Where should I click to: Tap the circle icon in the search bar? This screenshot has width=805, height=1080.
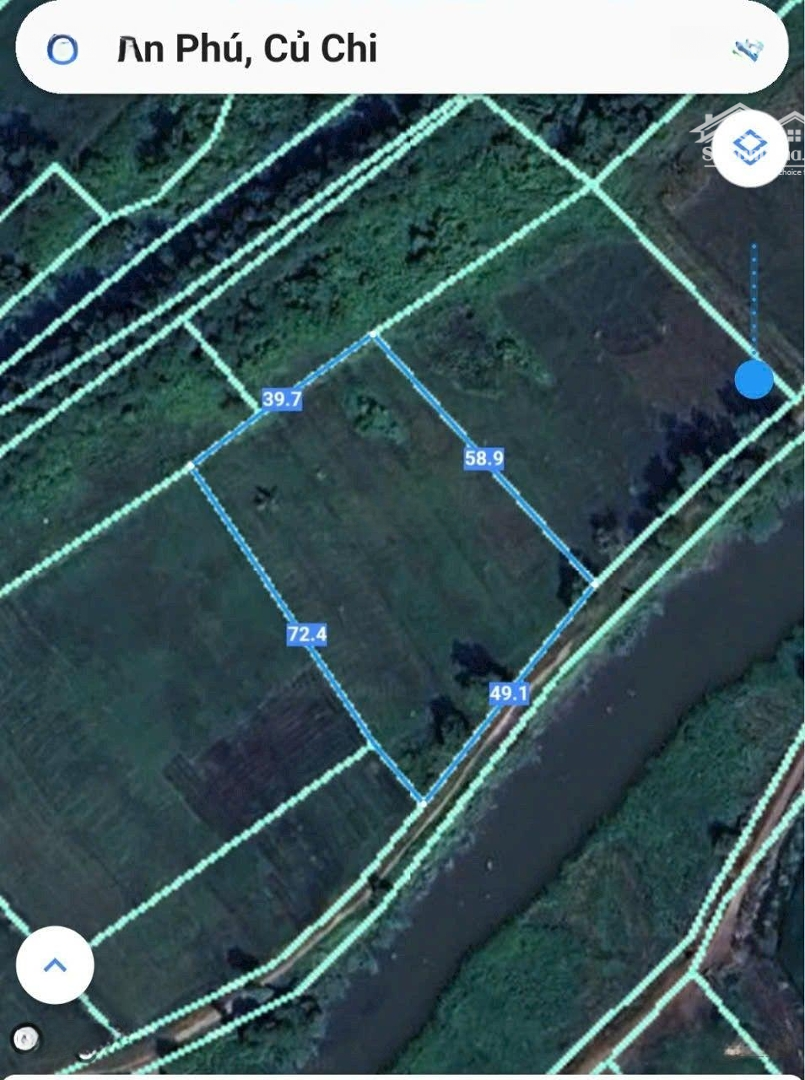62,49
